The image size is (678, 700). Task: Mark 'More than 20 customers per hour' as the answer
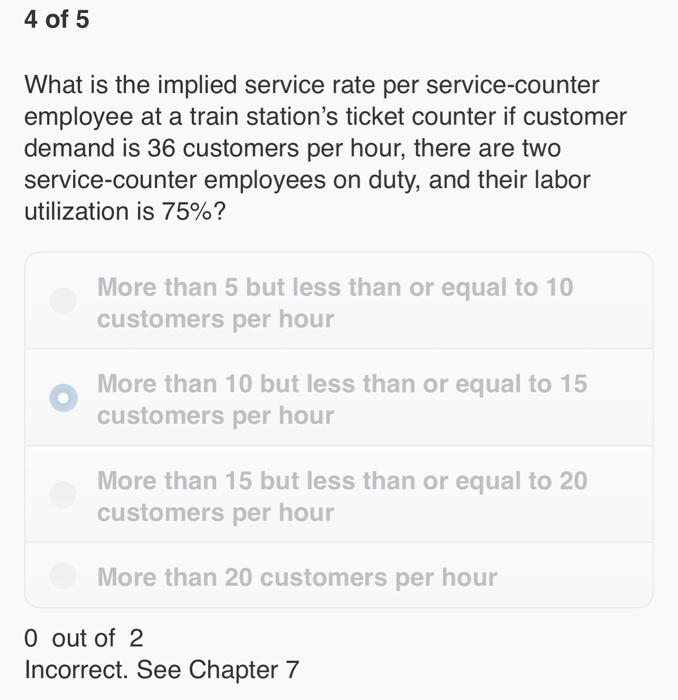63,576
